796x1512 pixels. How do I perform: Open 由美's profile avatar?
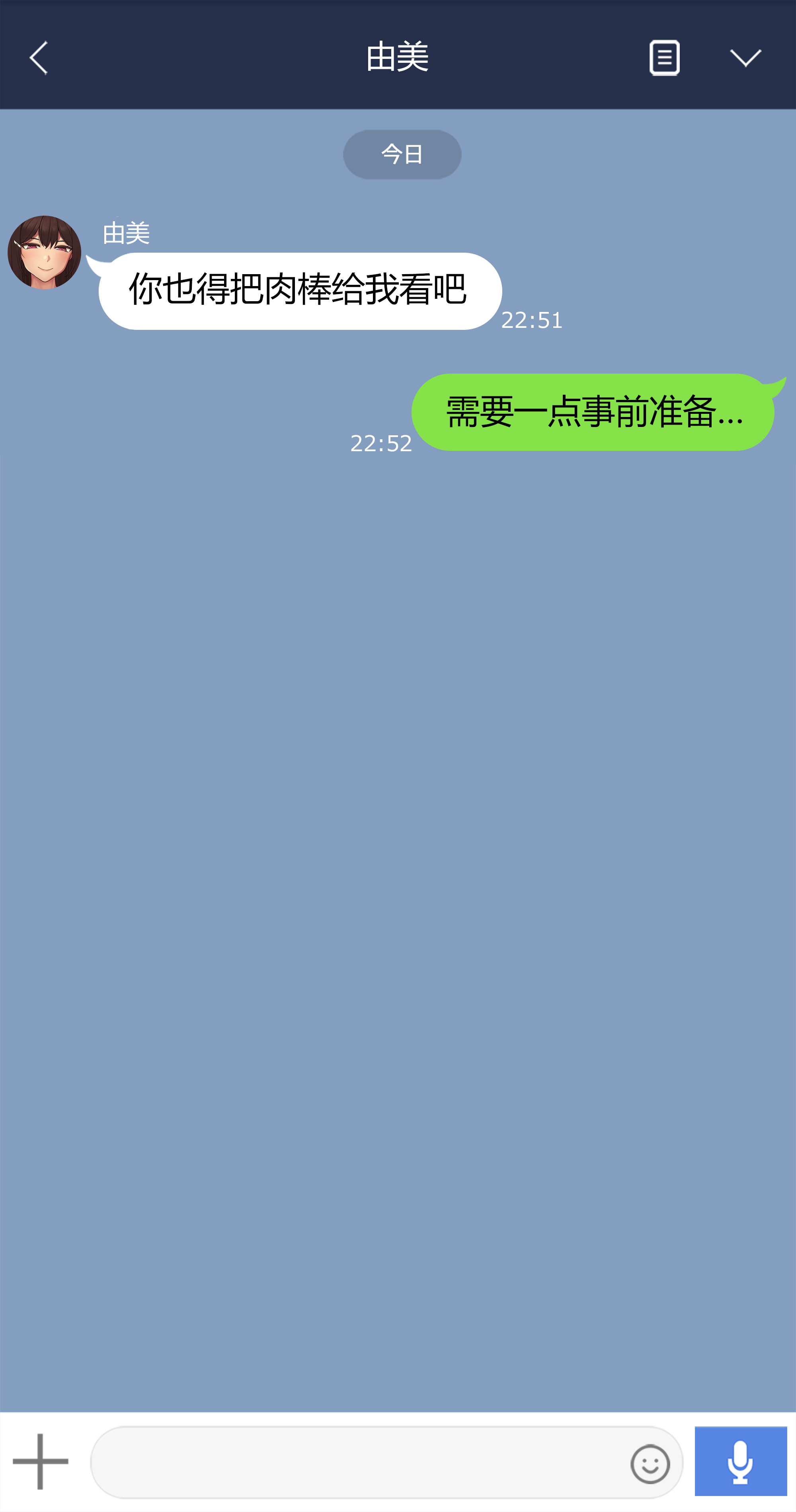[x=45, y=252]
